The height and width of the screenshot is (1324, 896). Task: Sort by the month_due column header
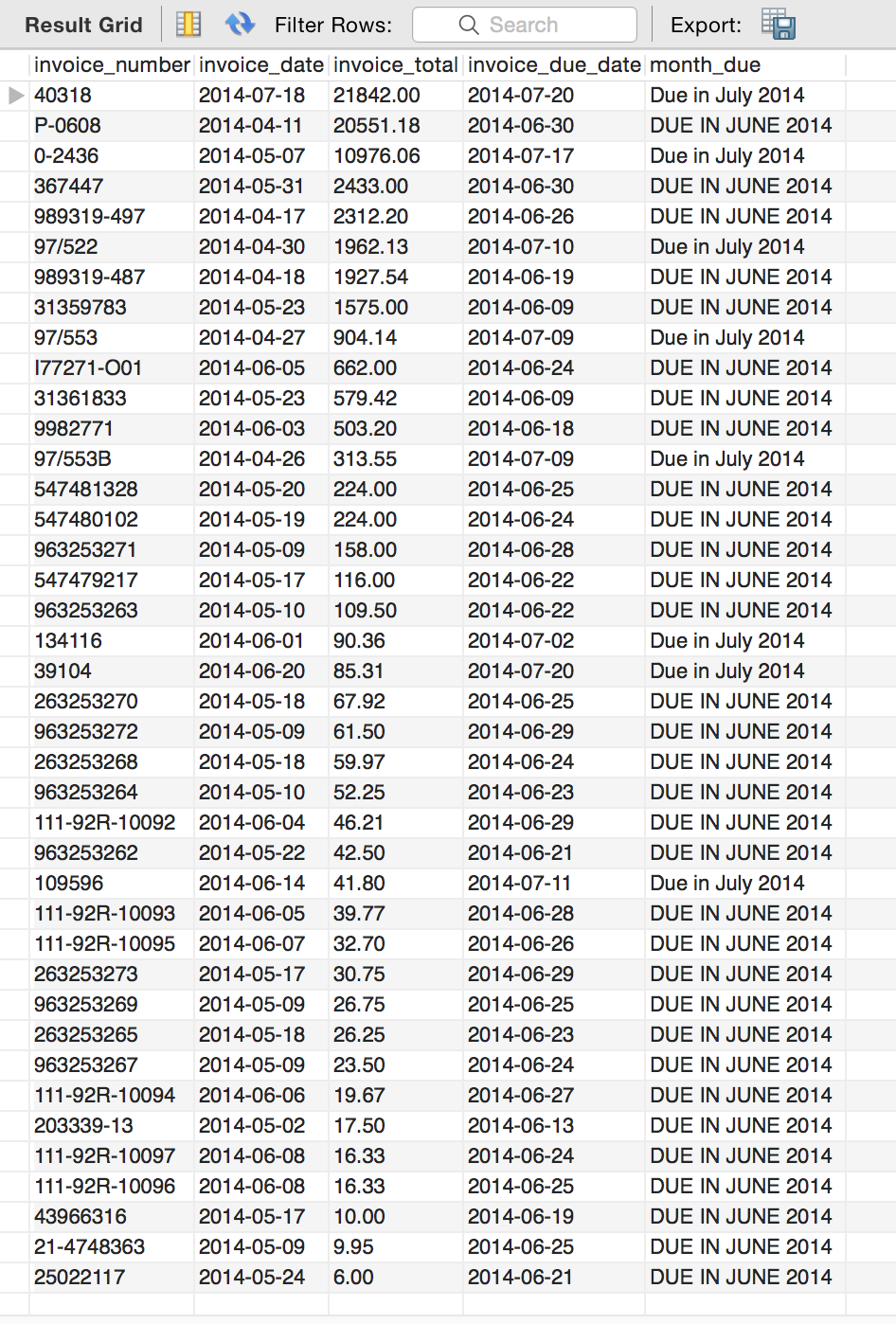point(705,64)
